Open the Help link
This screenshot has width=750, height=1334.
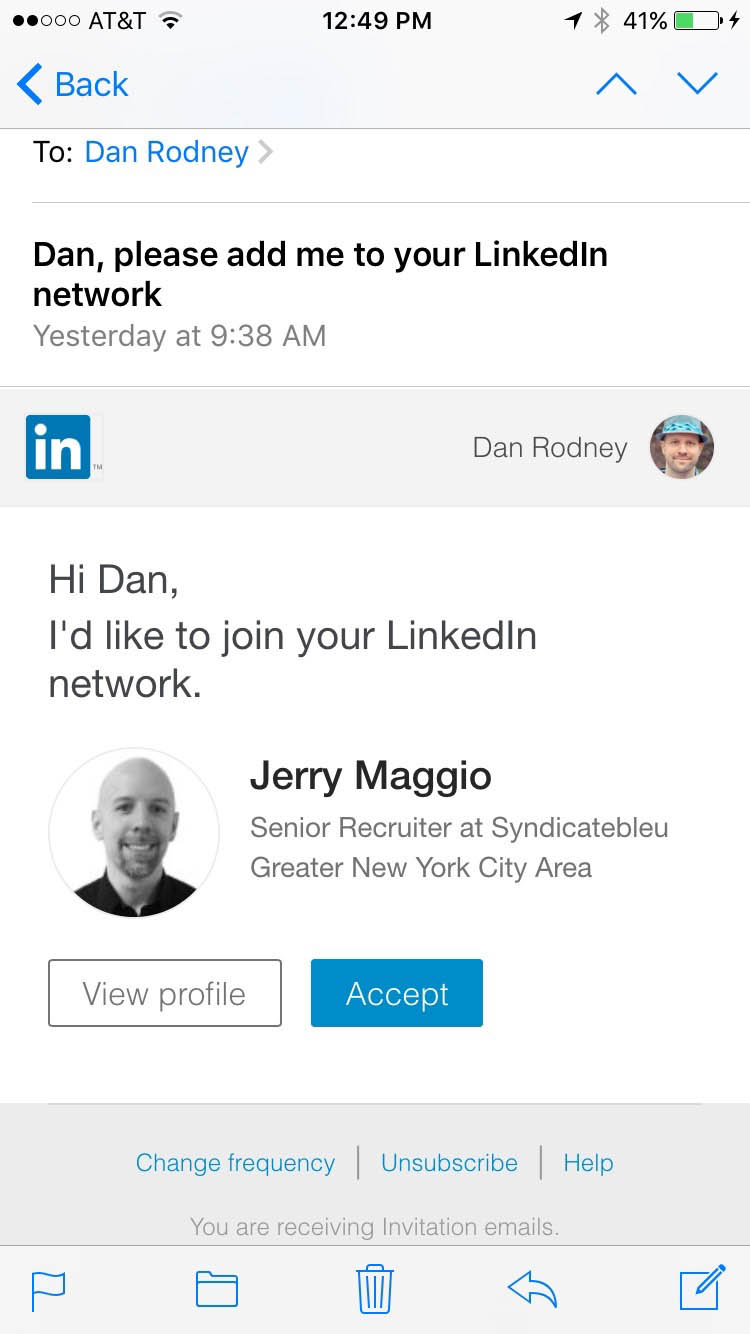coord(588,1163)
